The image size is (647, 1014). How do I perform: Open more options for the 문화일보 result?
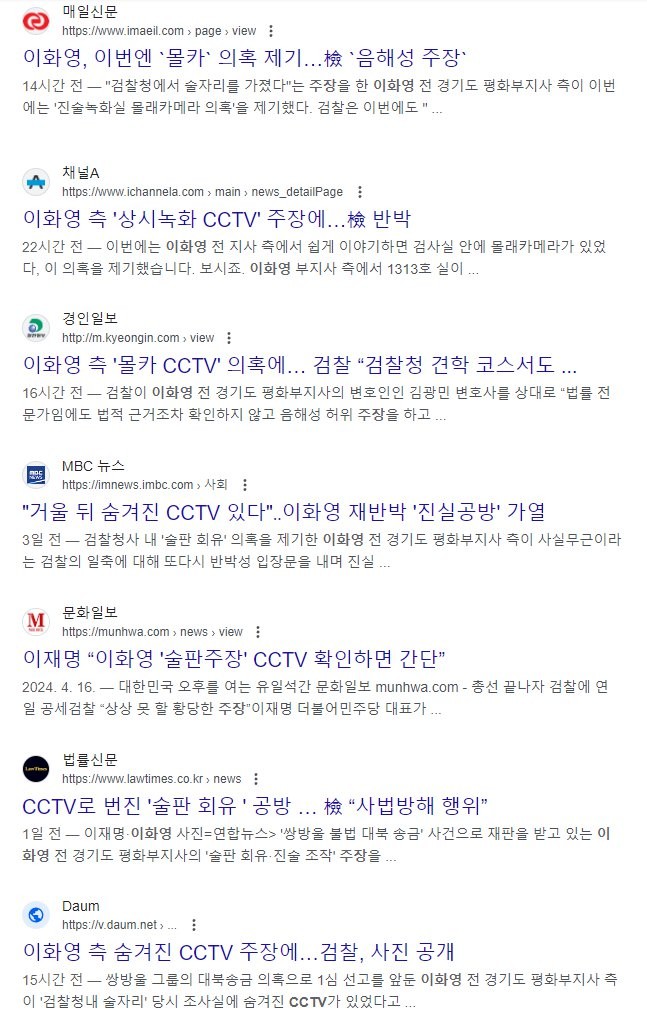point(258,632)
